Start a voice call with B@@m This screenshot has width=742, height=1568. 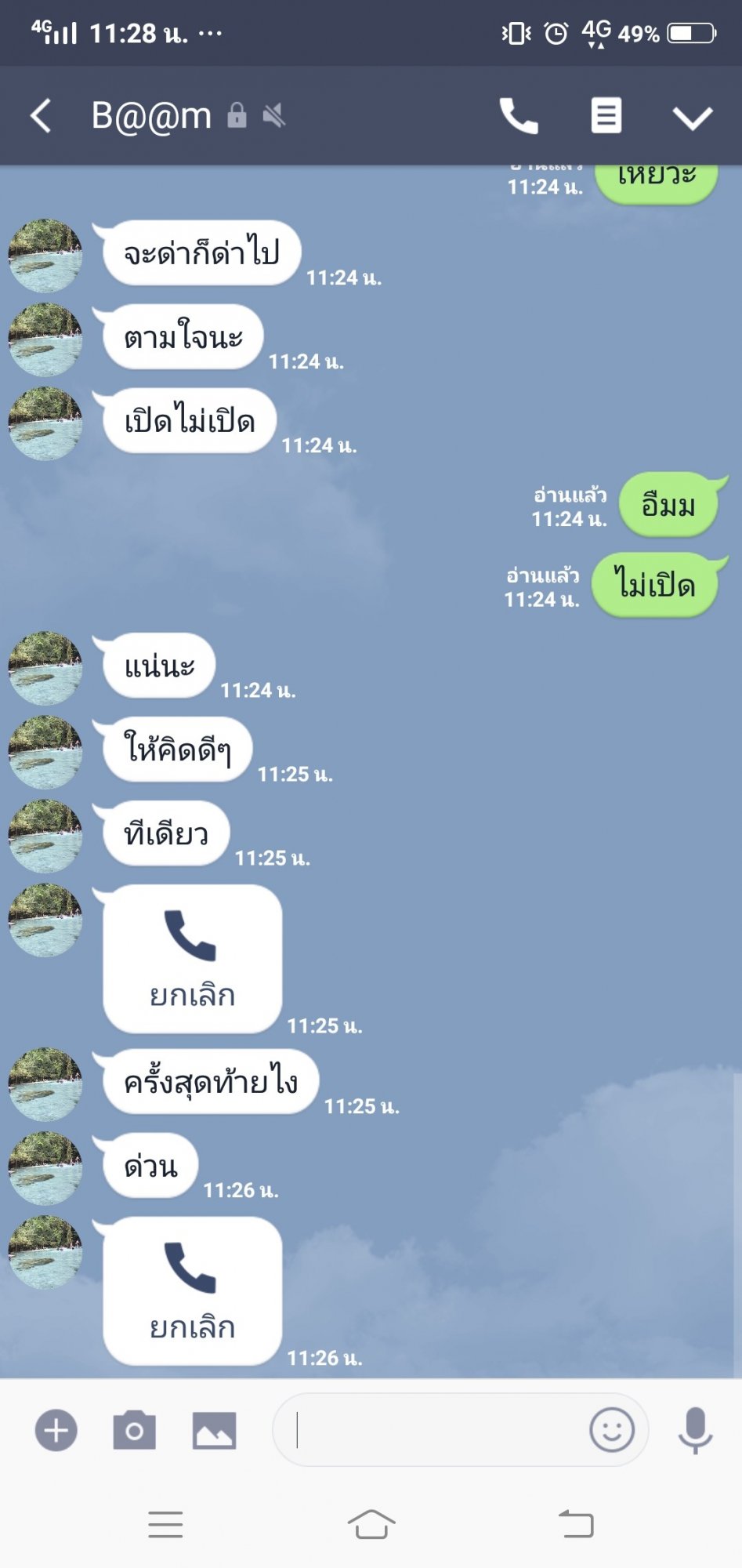tap(519, 116)
